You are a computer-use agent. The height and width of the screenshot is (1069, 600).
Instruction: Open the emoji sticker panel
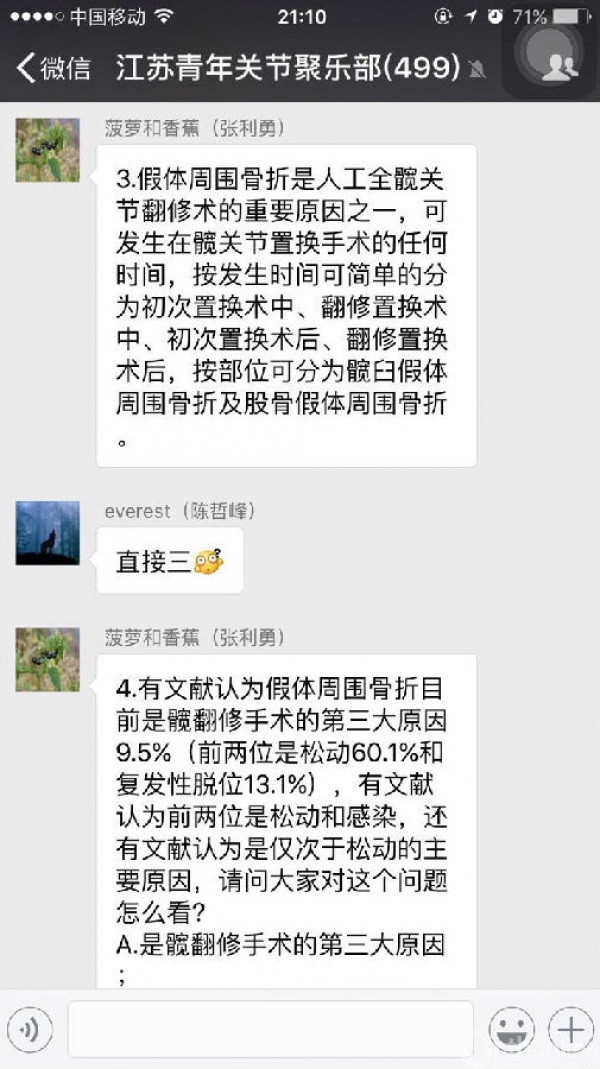click(511, 1029)
